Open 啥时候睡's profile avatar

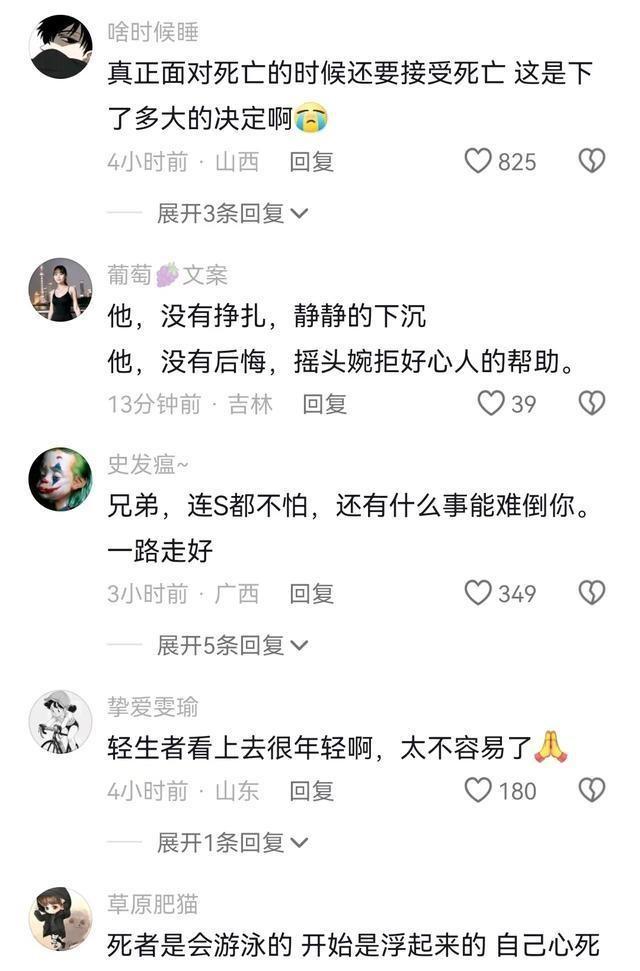[x=60, y=47]
